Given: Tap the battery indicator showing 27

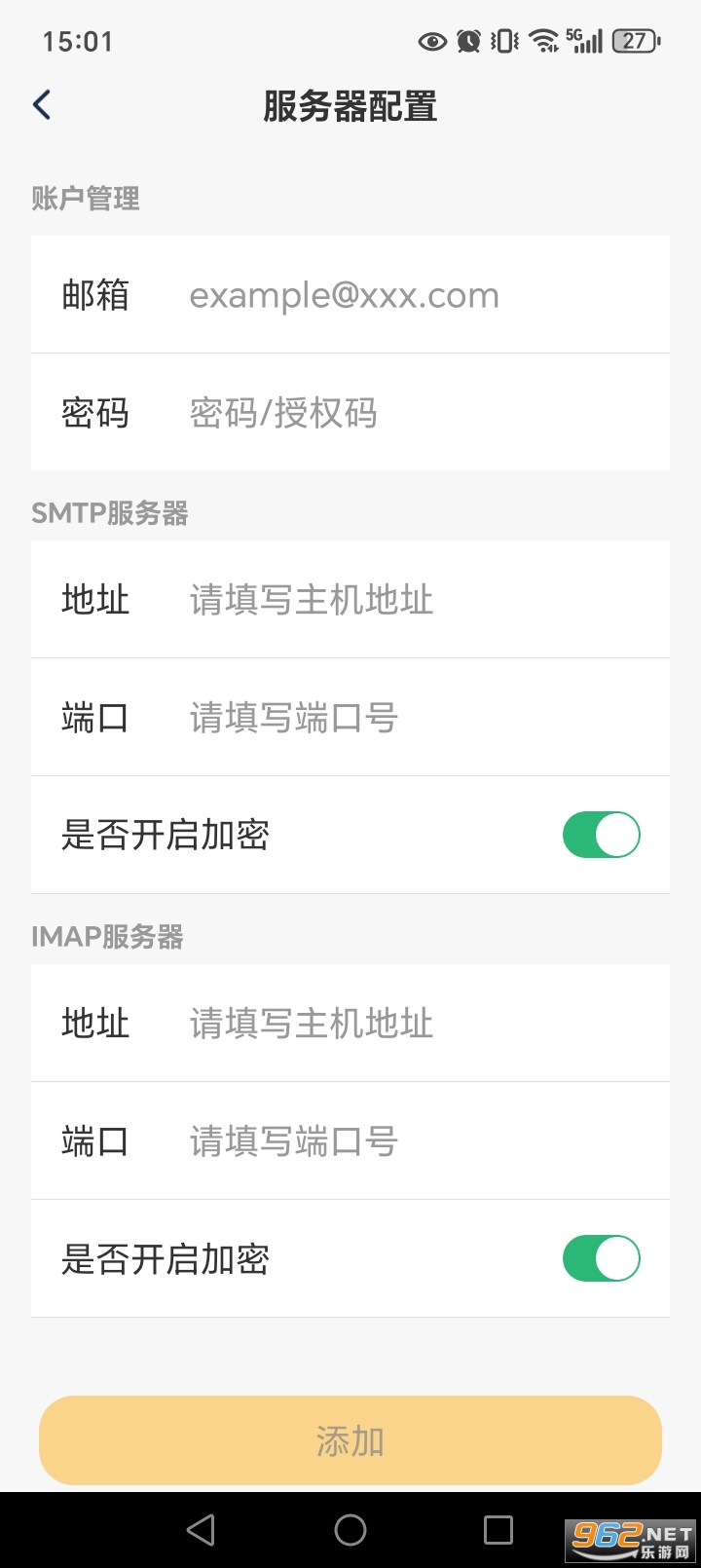Looking at the screenshot, I should (x=631, y=41).
